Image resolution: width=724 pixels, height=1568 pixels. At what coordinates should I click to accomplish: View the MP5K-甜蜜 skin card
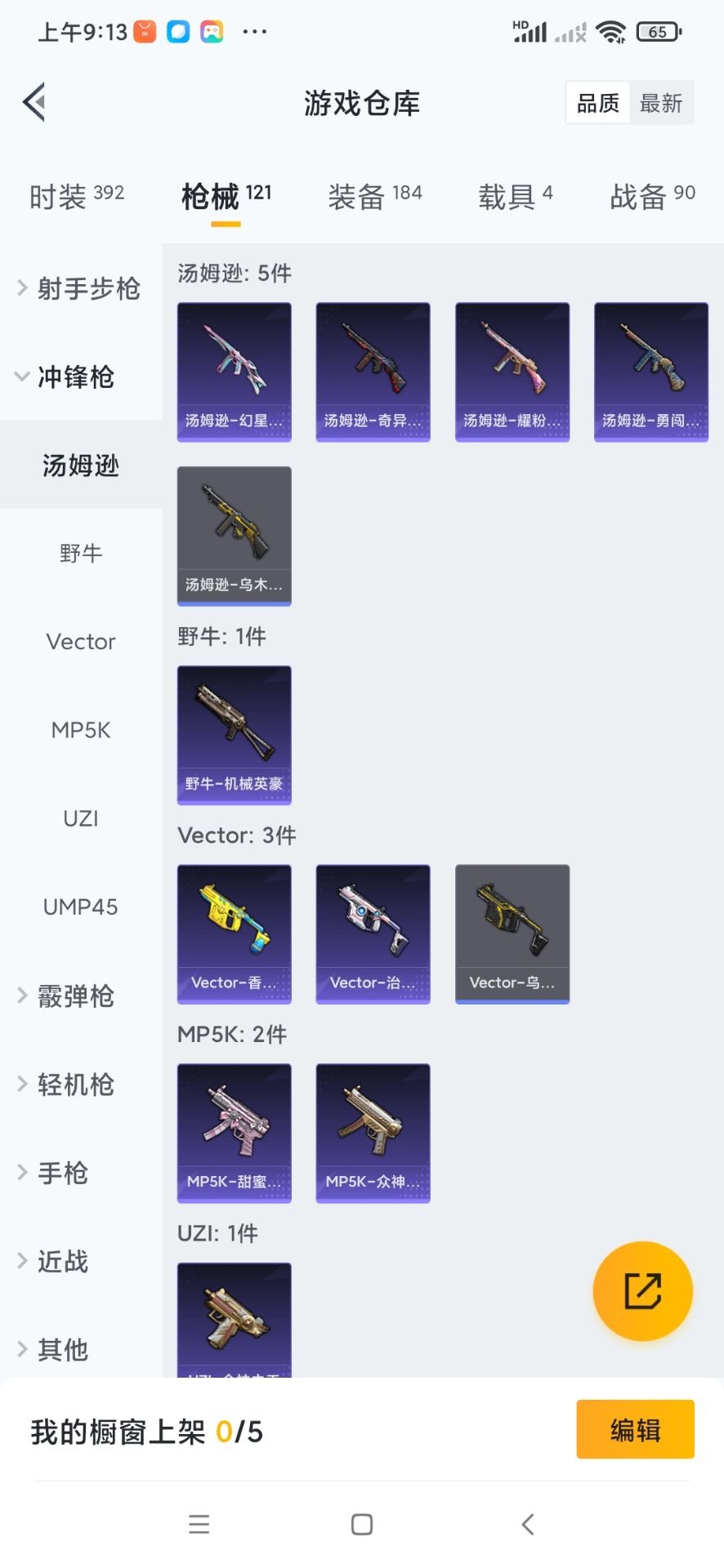coord(235,1133)
